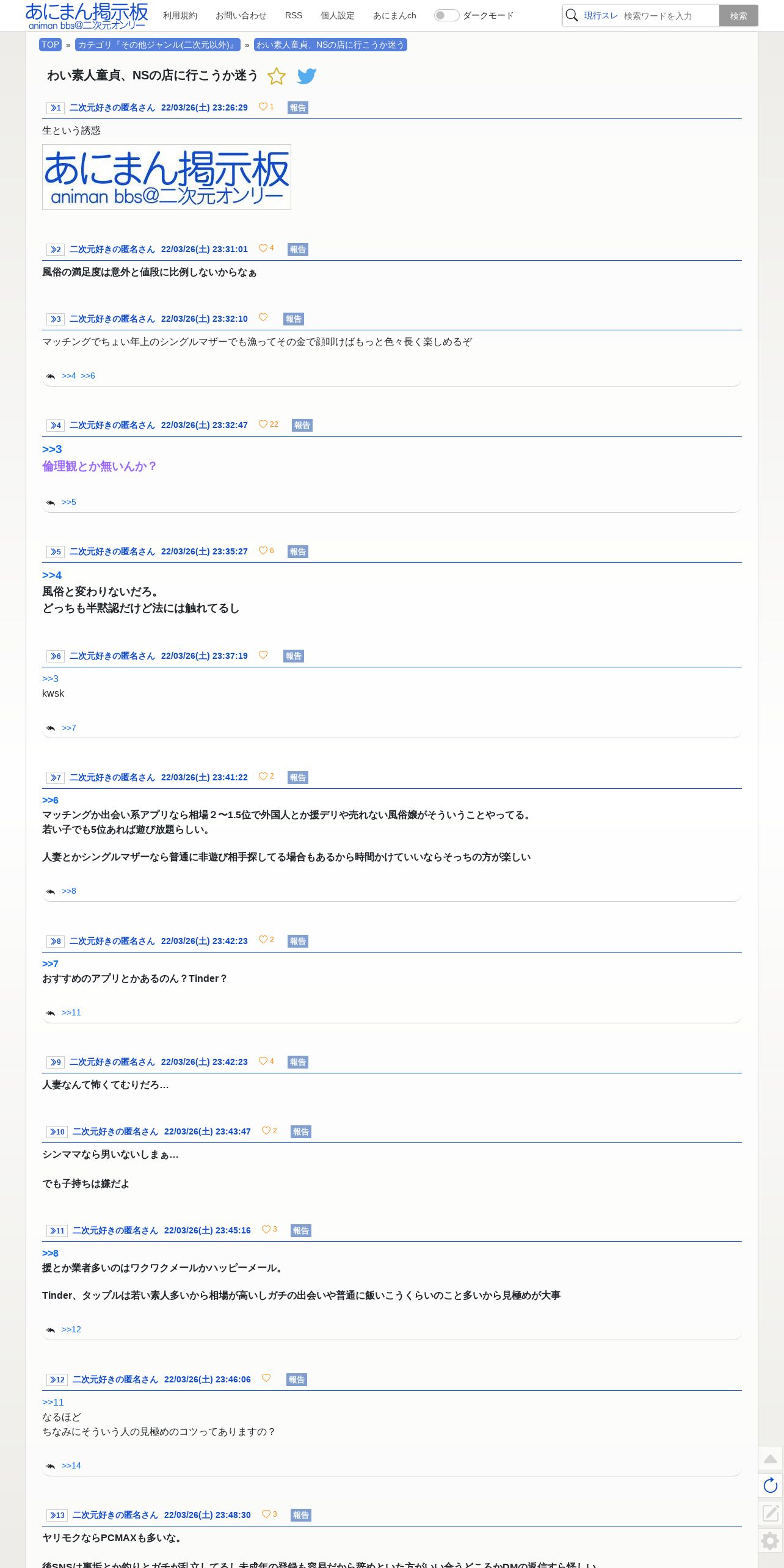
Task: Open the attached image in post 1
Action: [x=167, y=177]
